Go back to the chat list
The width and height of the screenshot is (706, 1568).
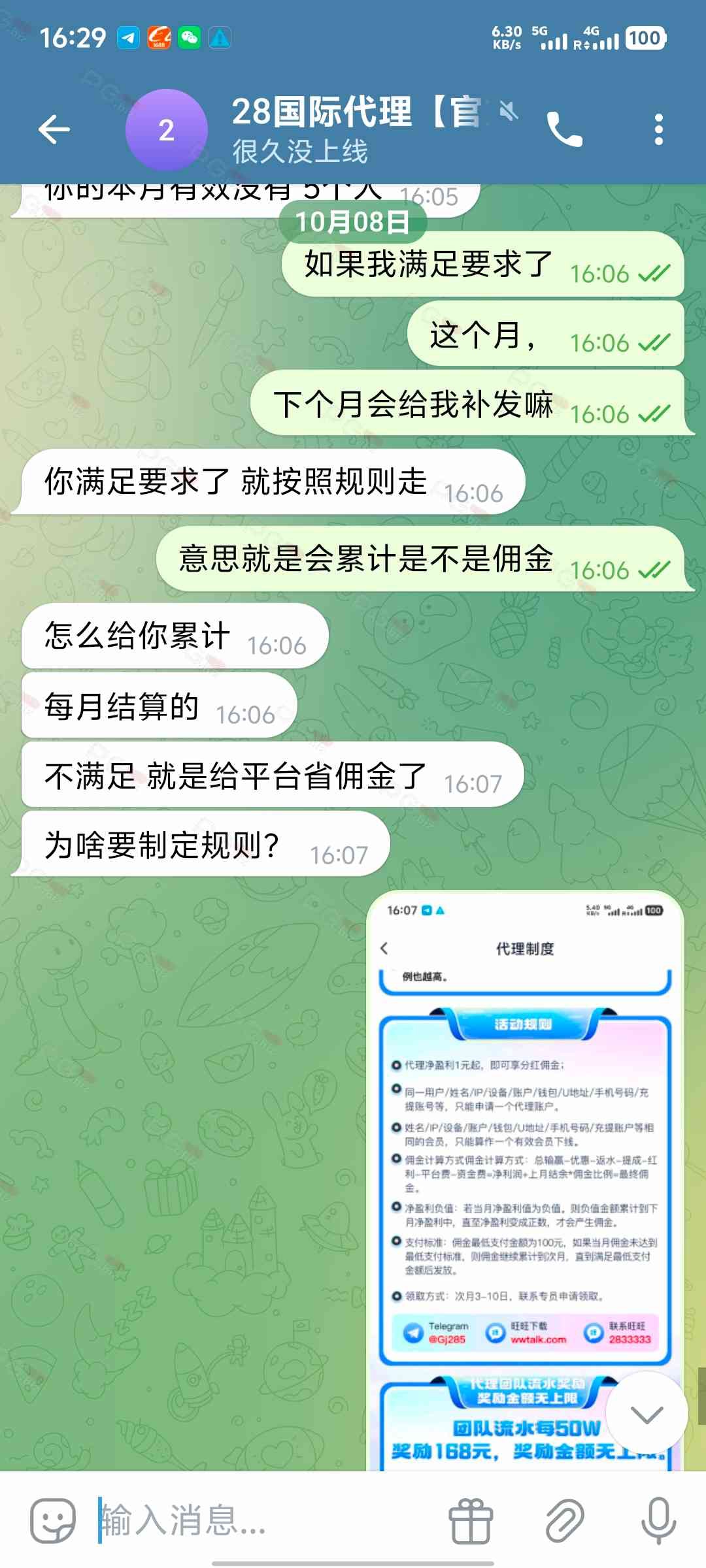pos(54,129)
